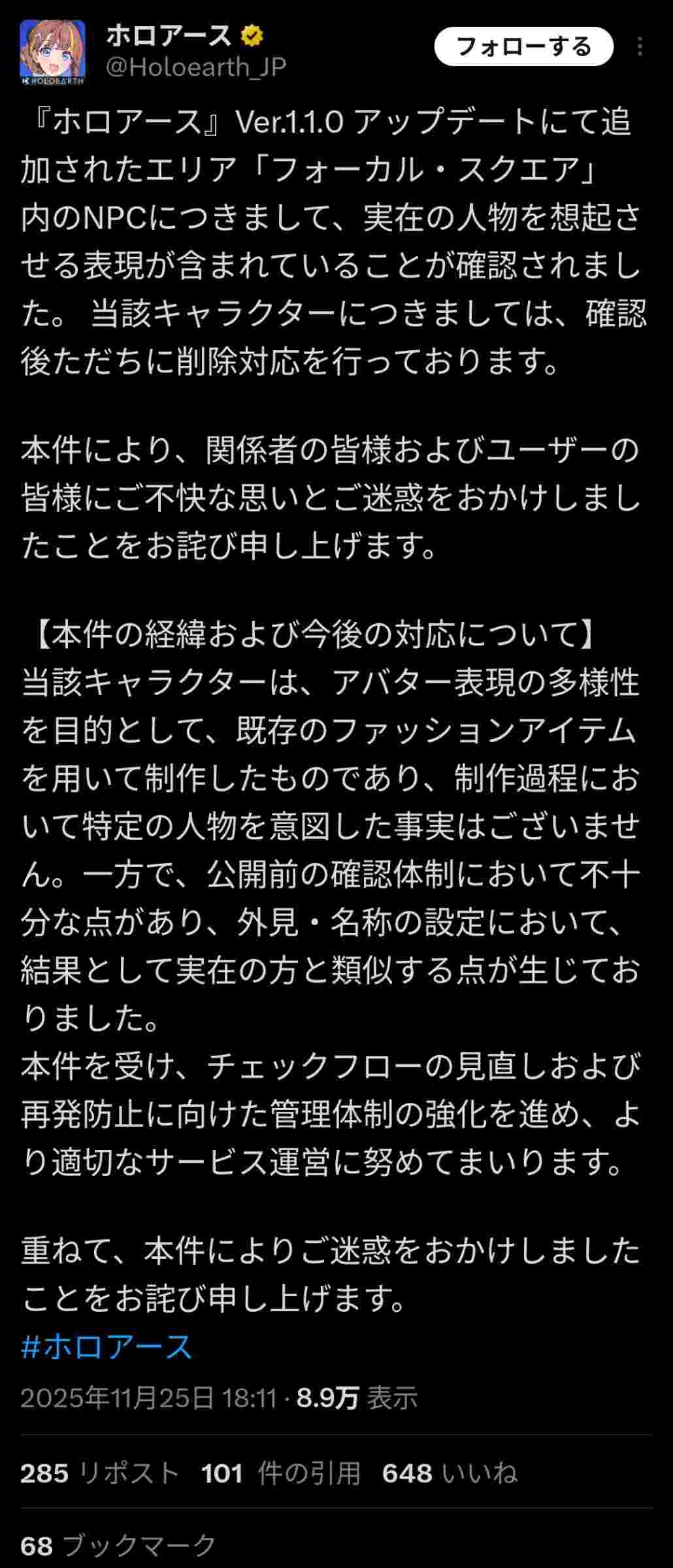
Task: Open the post's three-dot overflow menu
Action: click(x=640, y=46)
